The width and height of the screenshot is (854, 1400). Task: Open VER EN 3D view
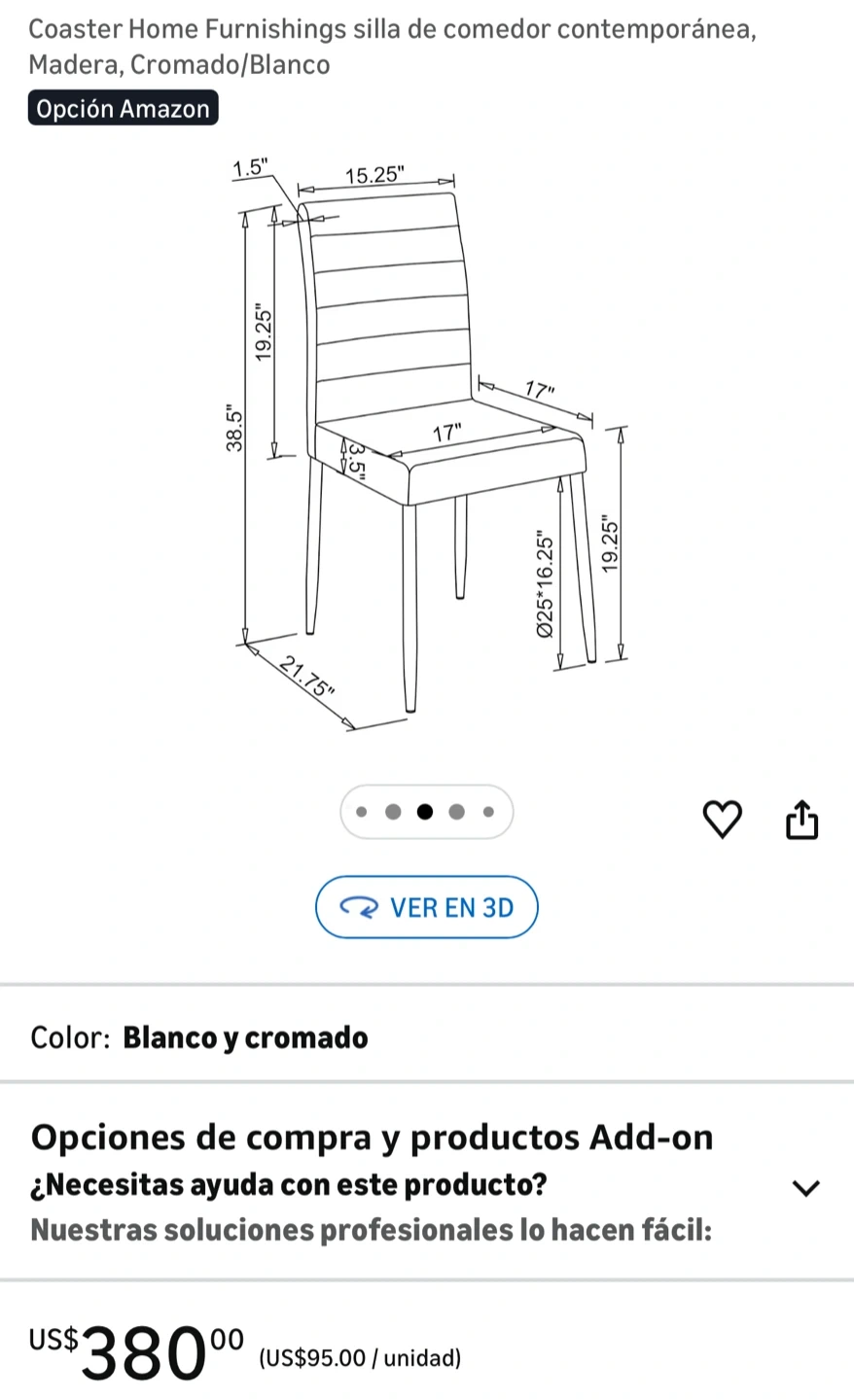(426, 907)
